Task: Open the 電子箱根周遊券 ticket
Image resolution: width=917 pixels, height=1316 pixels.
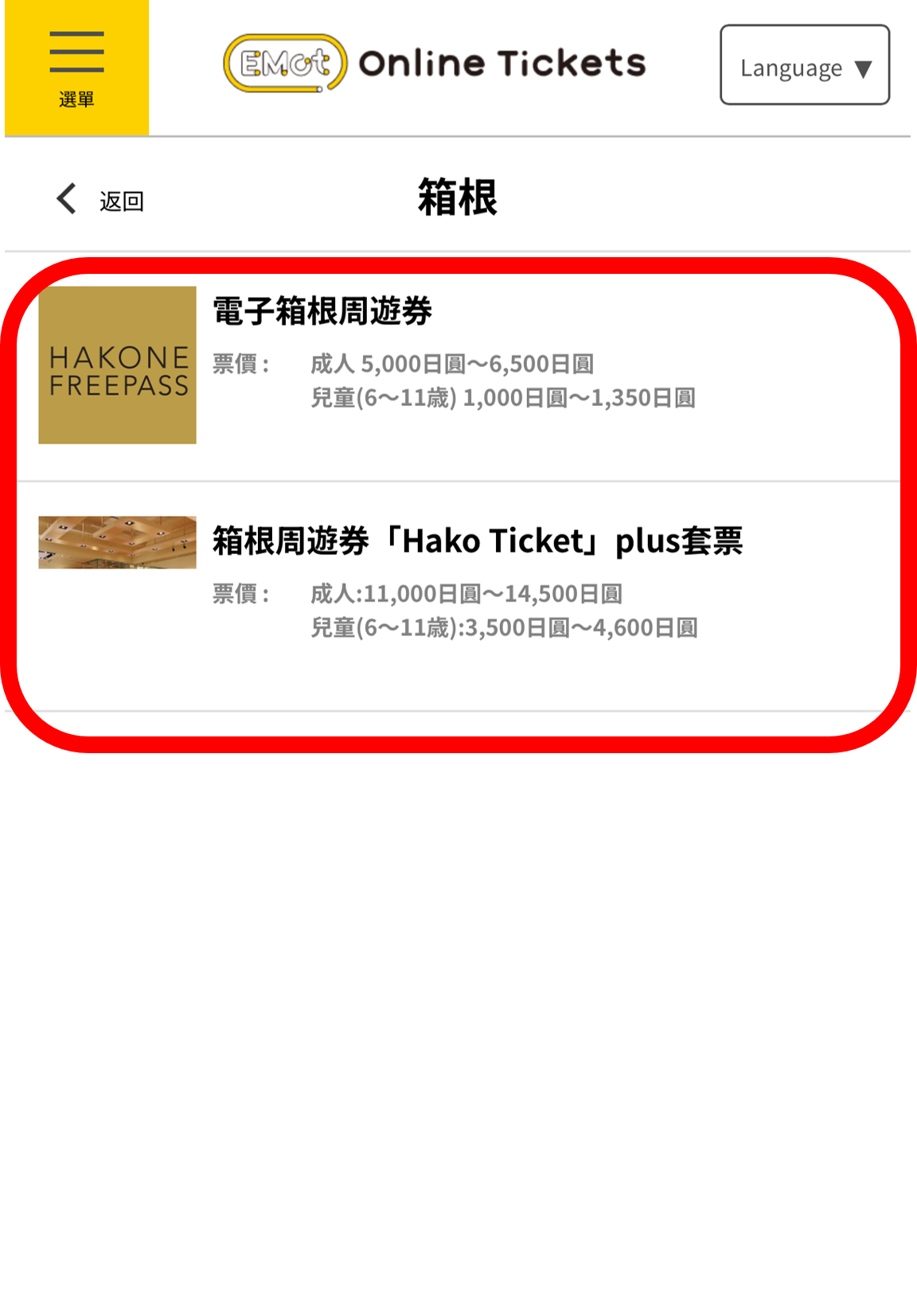Action: (322, 311)
